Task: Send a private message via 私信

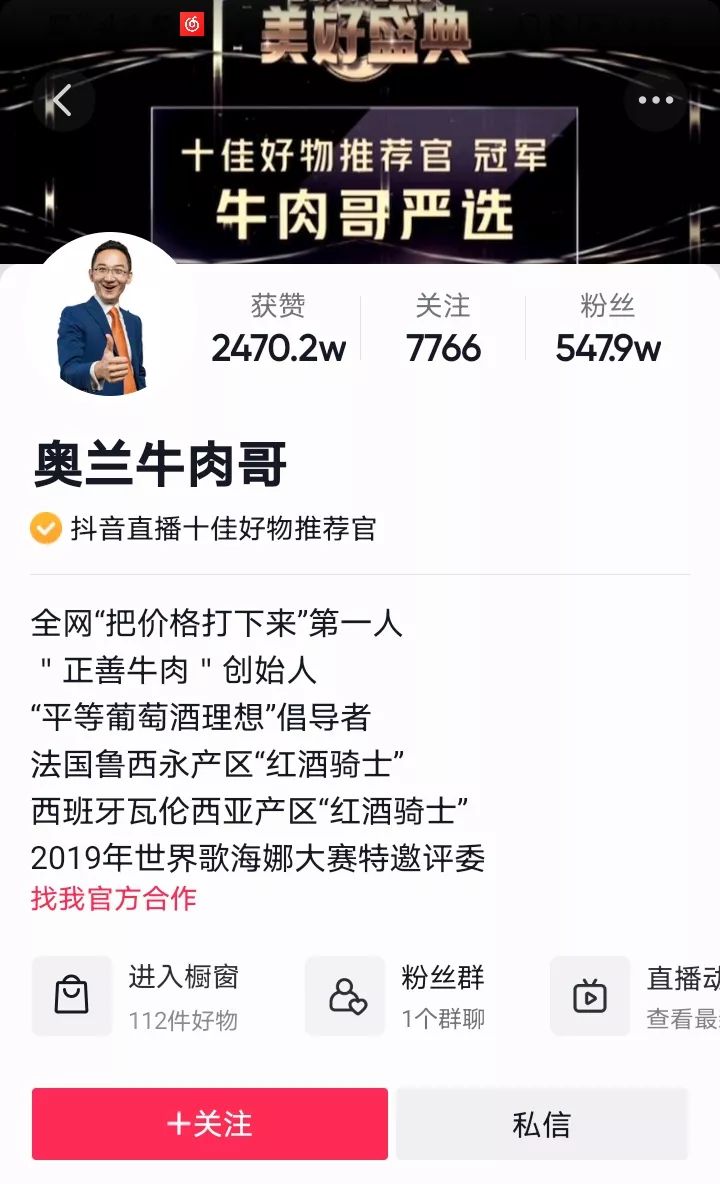Action: pyautogui.click(x=541, y=1124)
